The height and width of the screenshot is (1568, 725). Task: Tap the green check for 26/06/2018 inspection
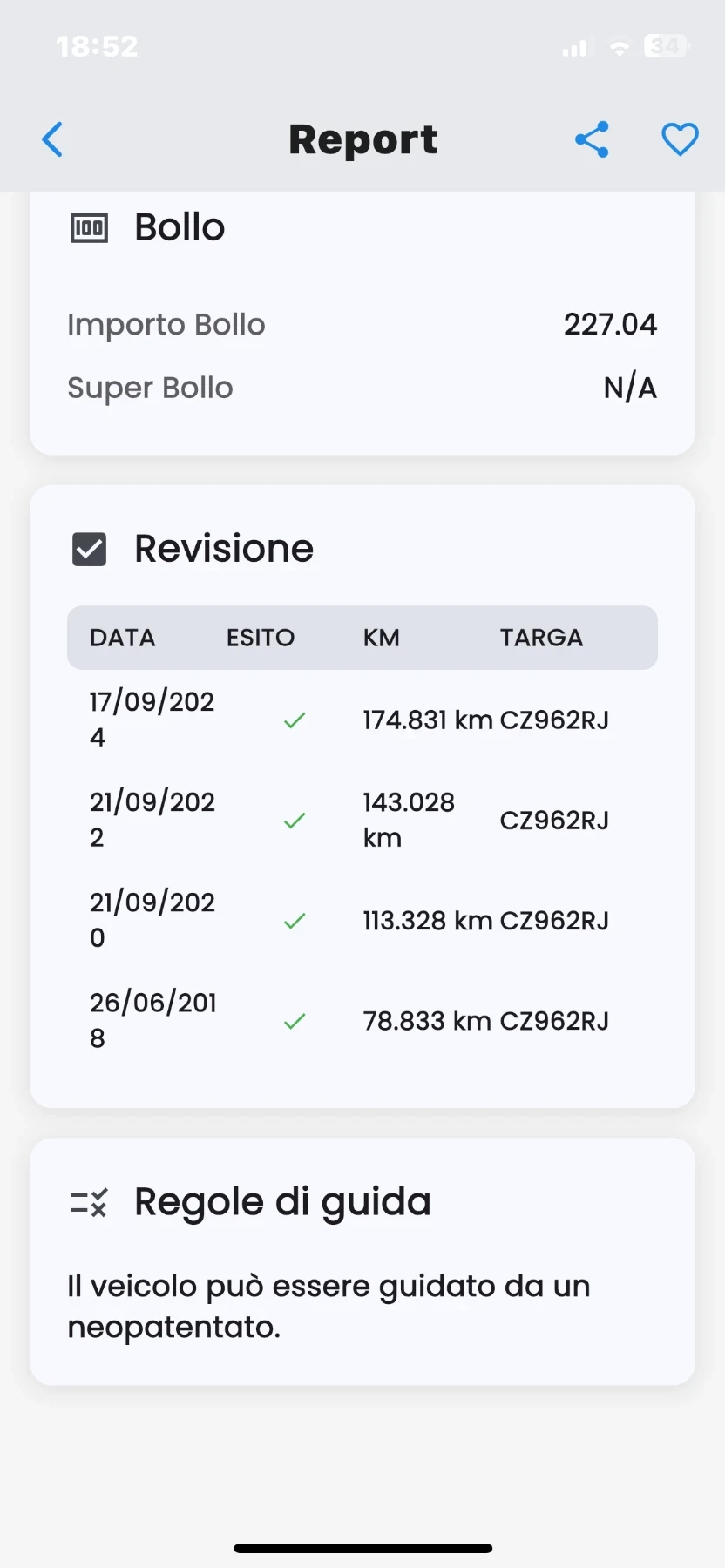pyautogui.click(x=295, y=1020)
